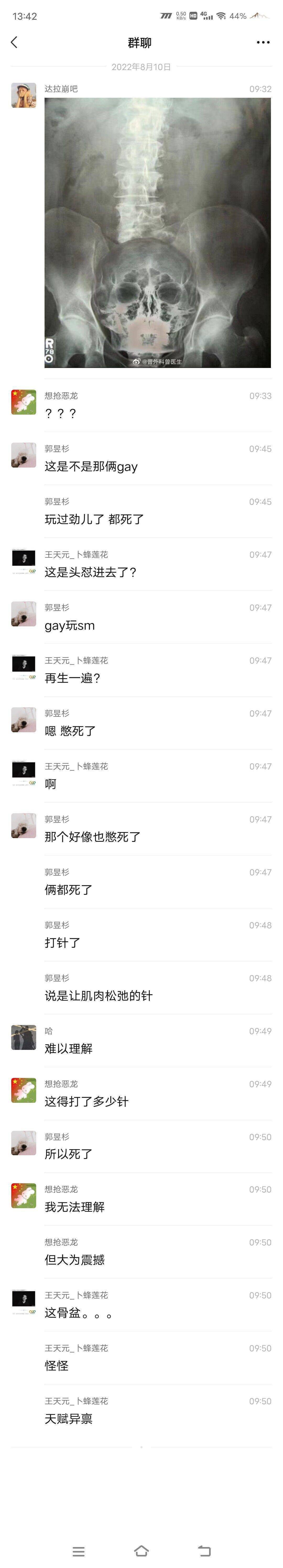Open the three-dot overflow menu
The height and width of the screenshot is (1568, 283).
(x=263, y=42)
